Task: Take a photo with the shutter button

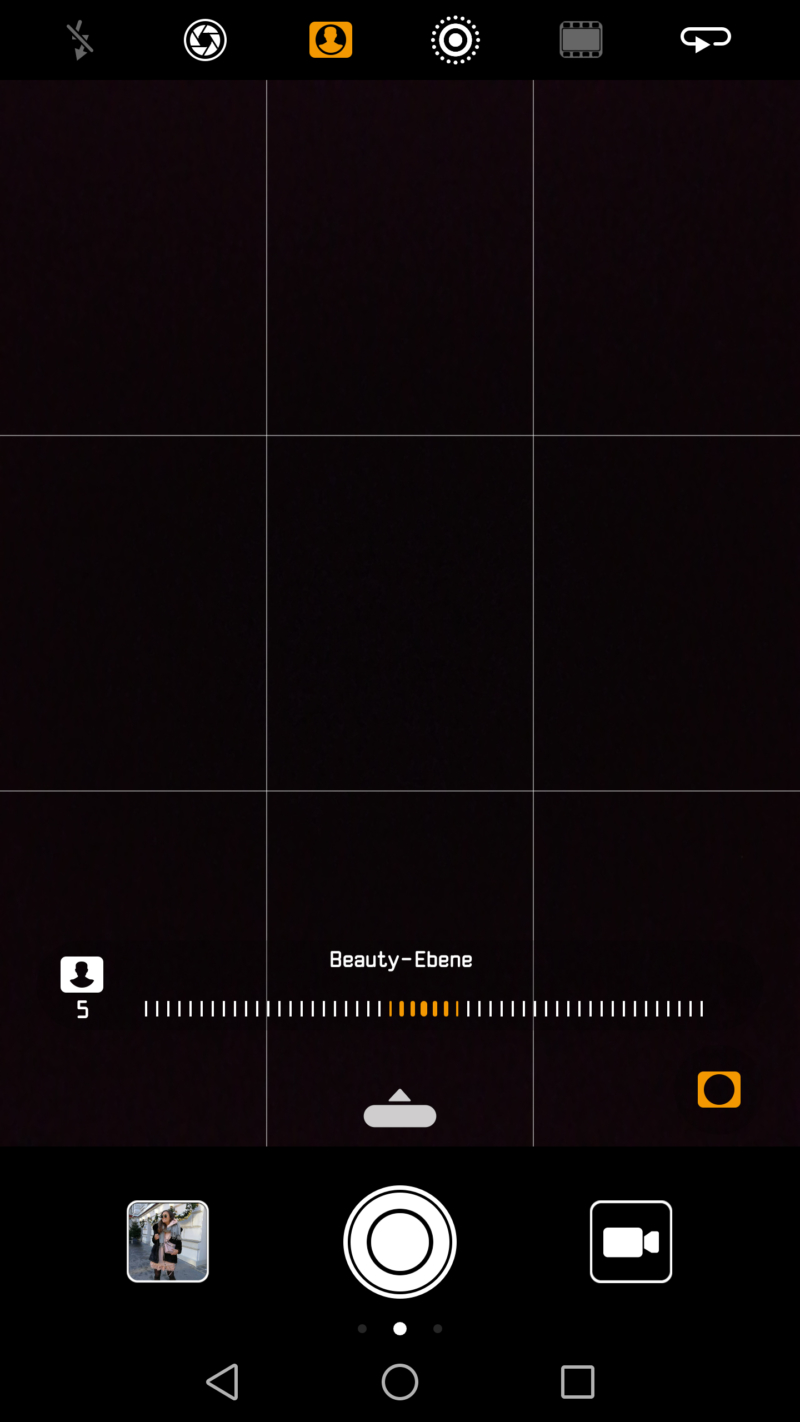Action: coord(400,1241)
